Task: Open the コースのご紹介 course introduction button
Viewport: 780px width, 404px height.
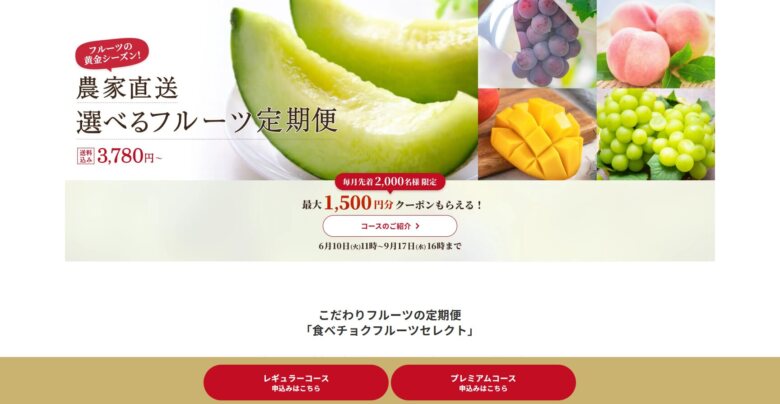Action: pos(390,226)
